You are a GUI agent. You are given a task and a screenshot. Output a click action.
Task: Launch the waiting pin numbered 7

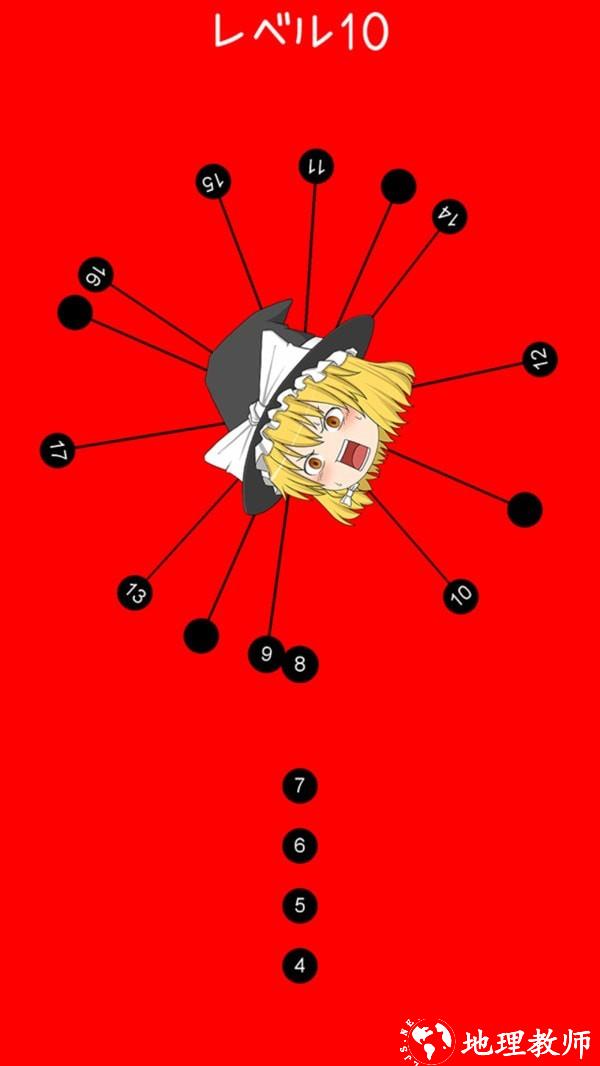click(x=300, y=787)
